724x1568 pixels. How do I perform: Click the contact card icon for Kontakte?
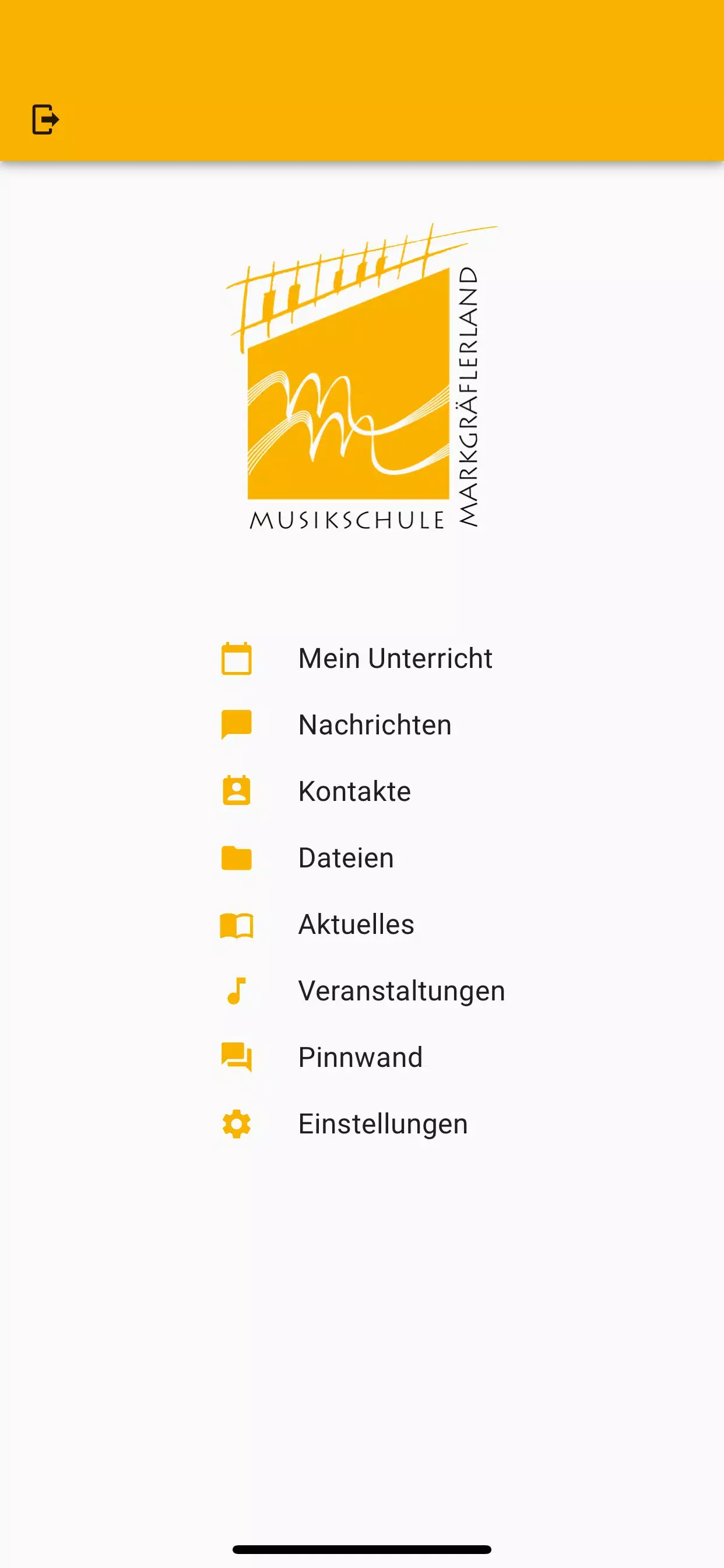[x=237, y=790]
